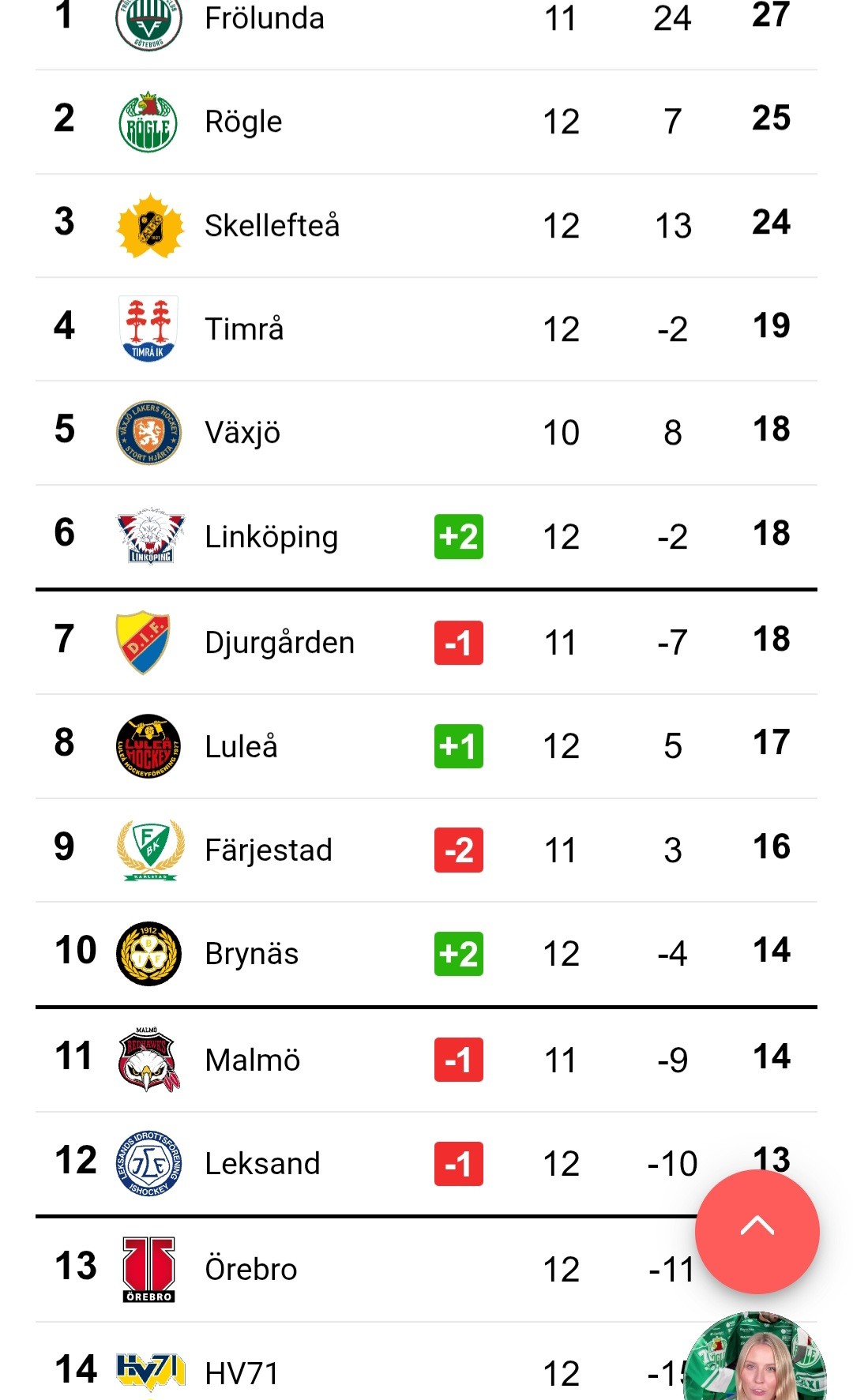Open the Brynäs team row
Screen dimensions: 853x1400
point(251,954)
